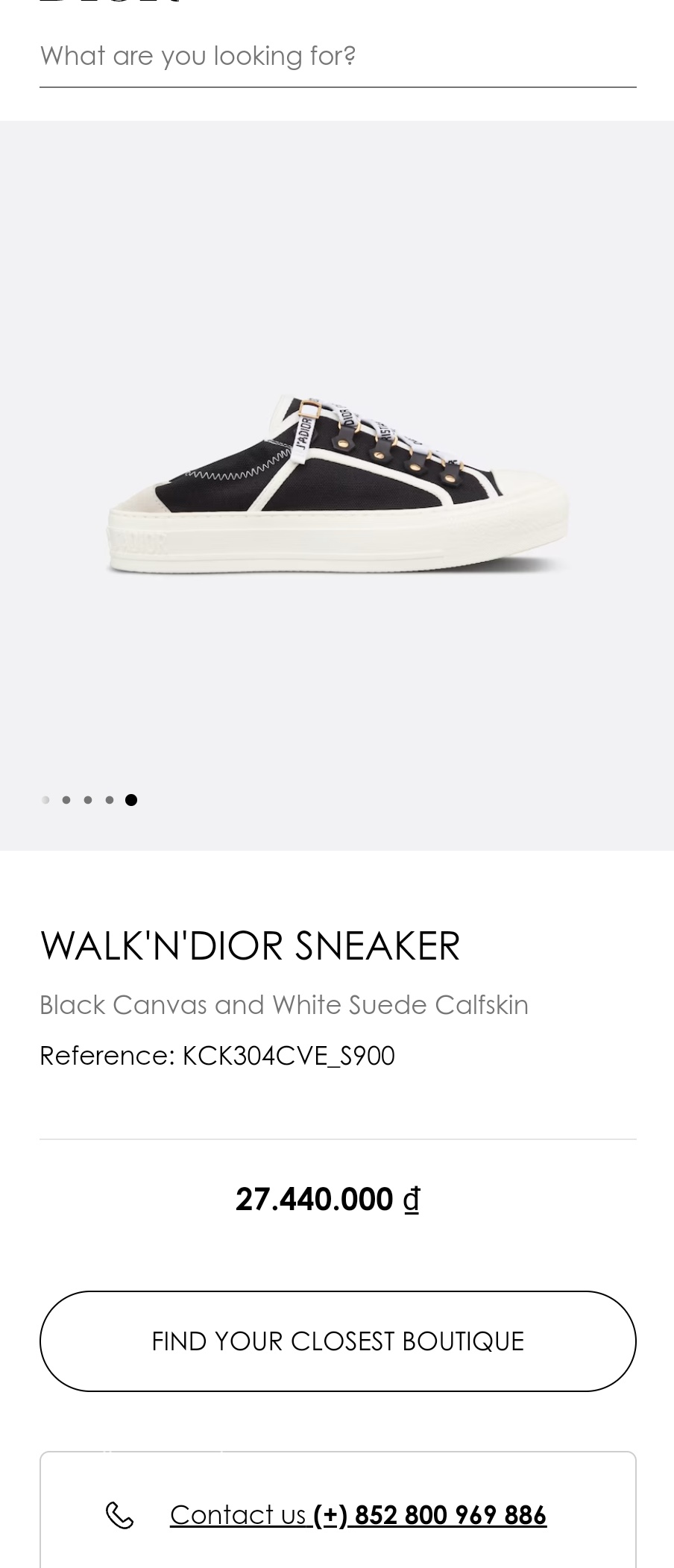Select the first carousel indicator dot
This screenshot has height=1568, width=674.
coord(45,799)
